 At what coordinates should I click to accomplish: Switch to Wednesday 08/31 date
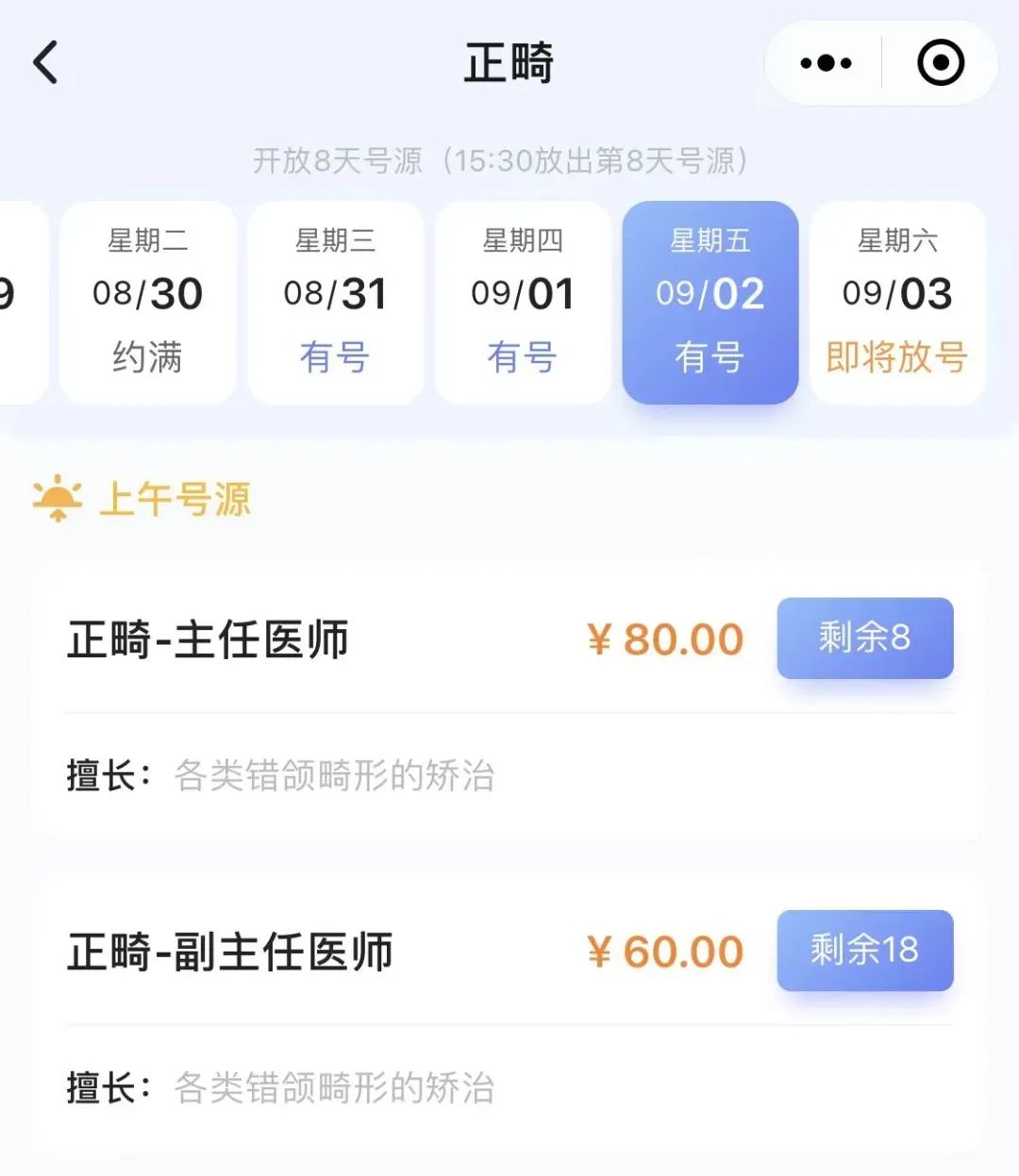[x=335, y=302]
